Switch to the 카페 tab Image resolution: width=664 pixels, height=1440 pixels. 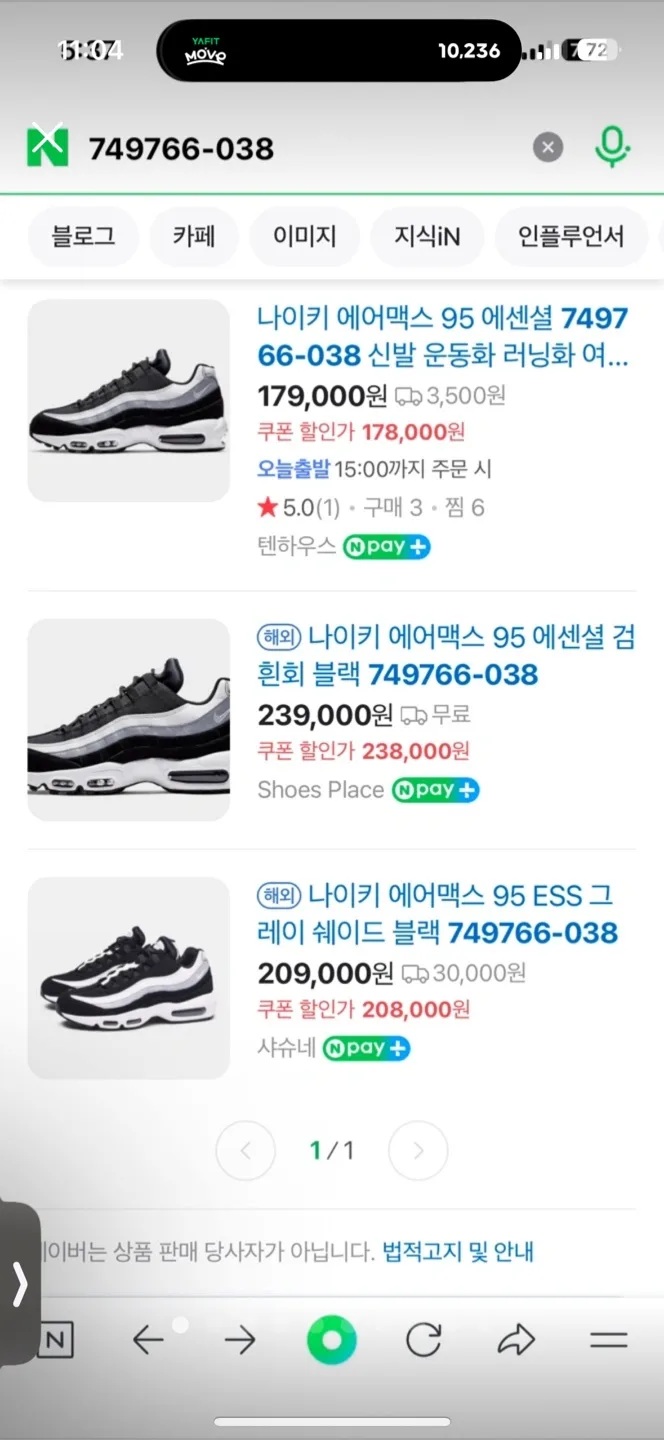point(193,236)
